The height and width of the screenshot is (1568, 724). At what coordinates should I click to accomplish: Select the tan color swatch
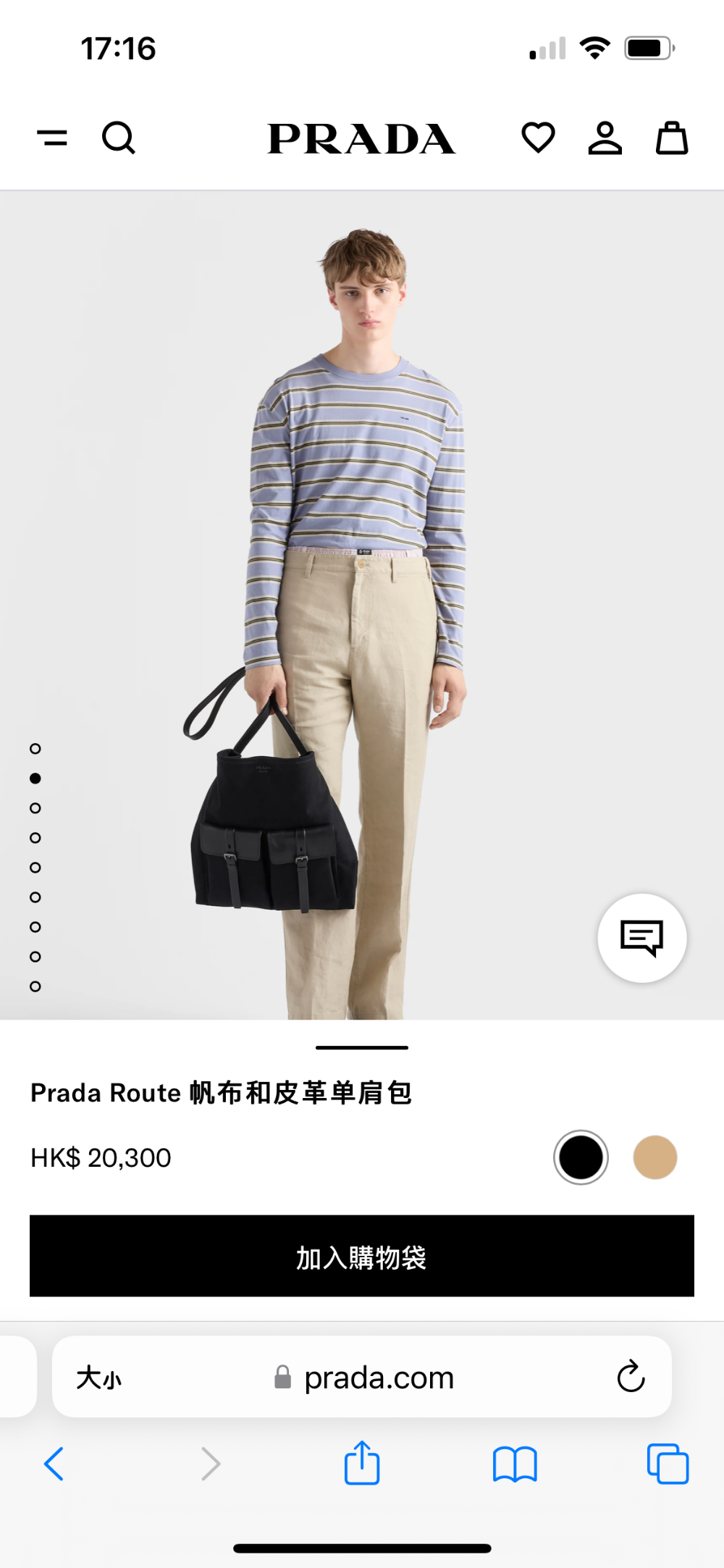655,1157
